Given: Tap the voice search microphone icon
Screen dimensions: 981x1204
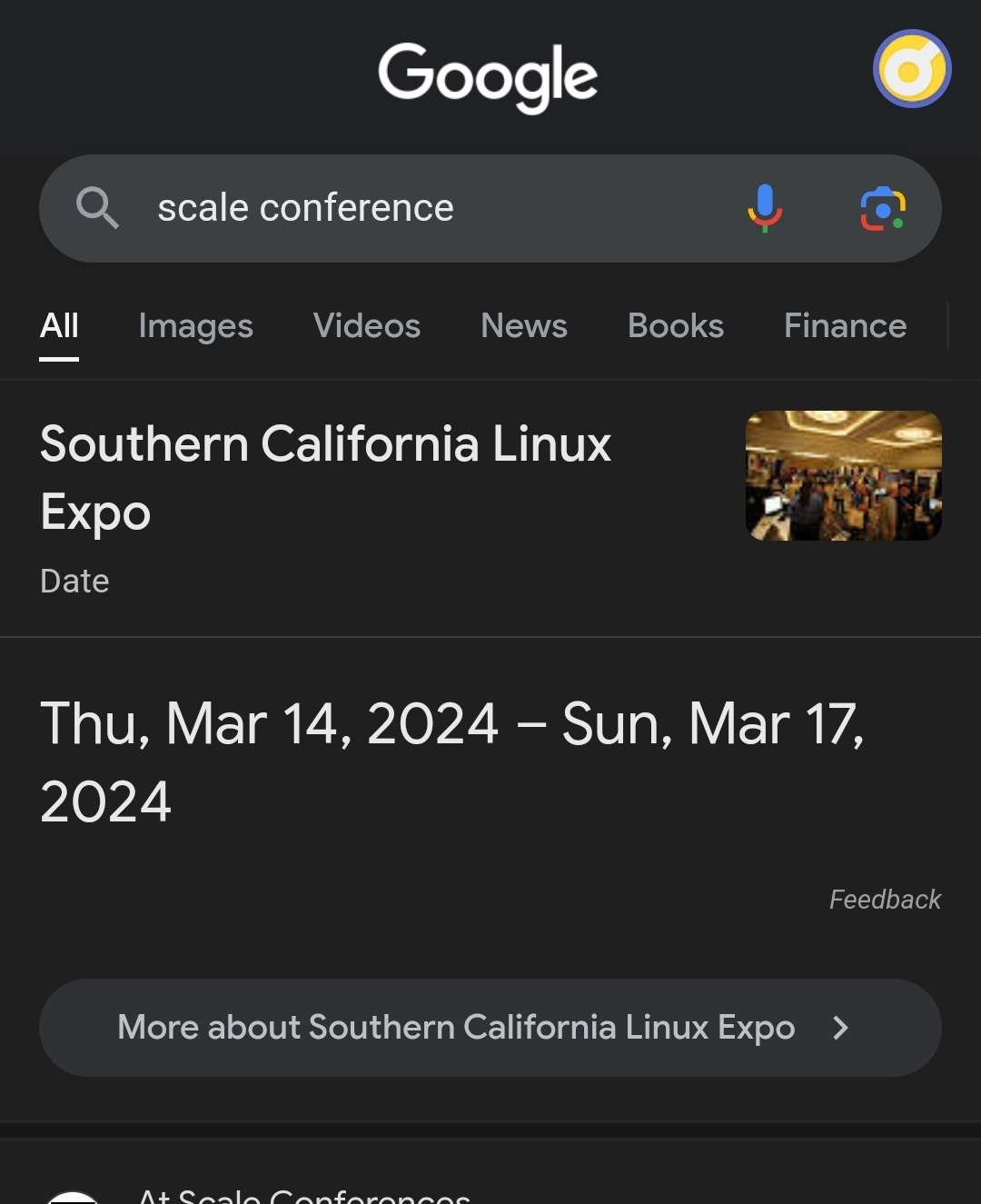Looking at the screenshot, I should 766,209.
